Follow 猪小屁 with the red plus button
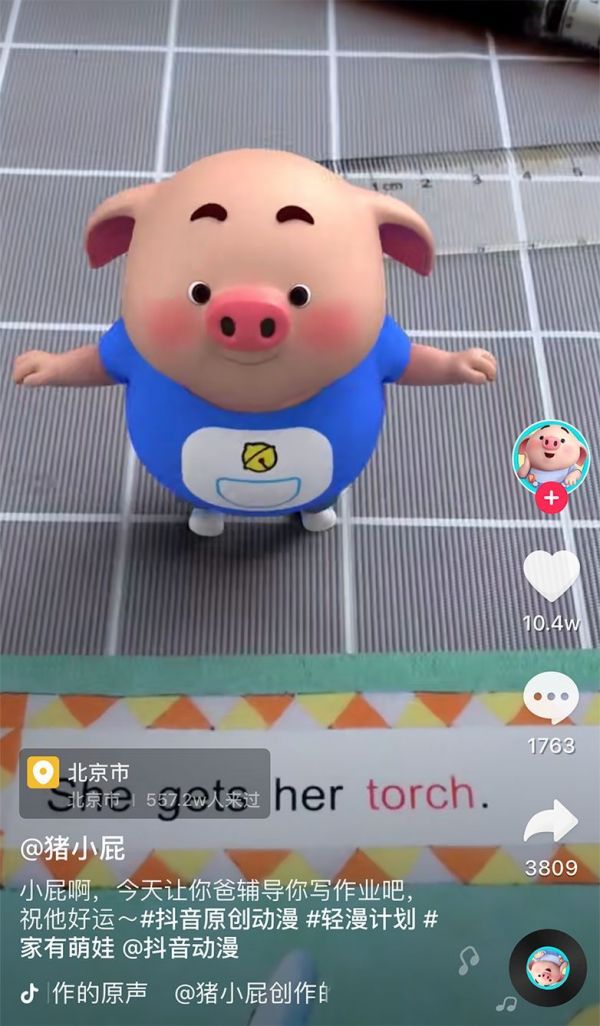 point(551,497)
